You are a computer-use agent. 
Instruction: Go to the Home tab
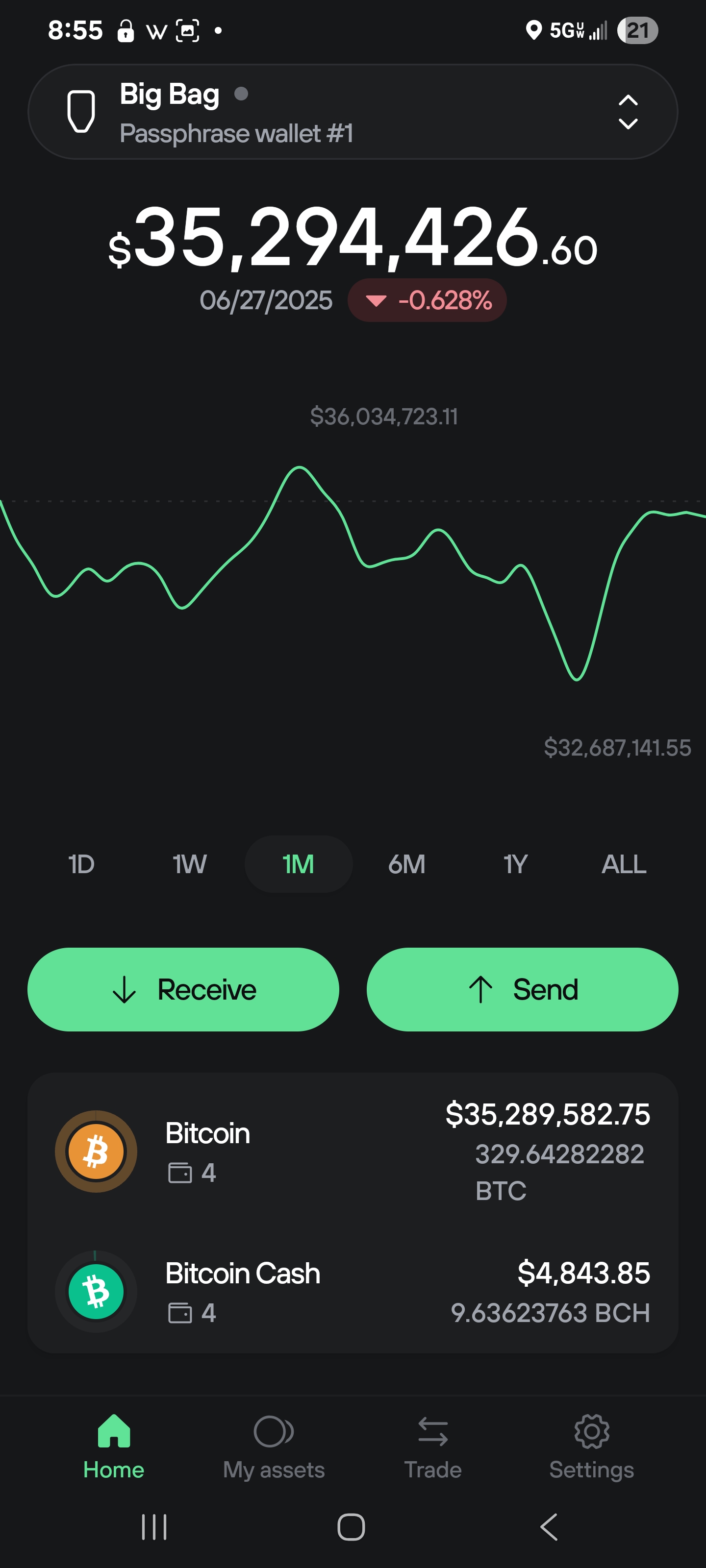(x=114, y=1448)
